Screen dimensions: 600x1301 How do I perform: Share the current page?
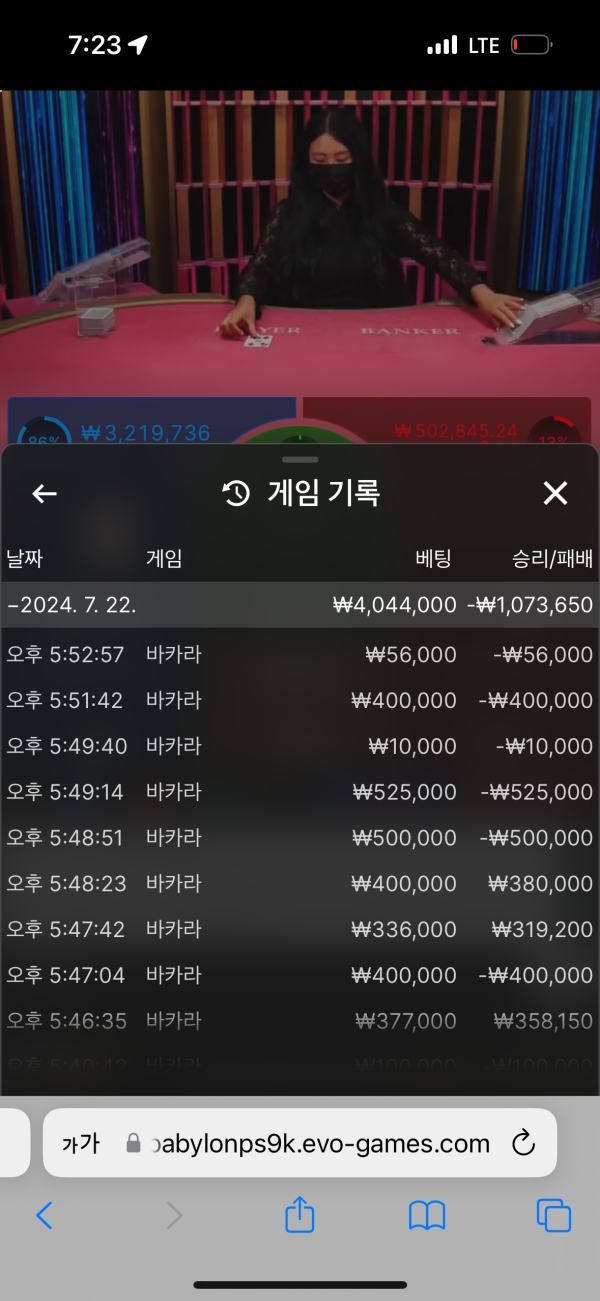(300, 1216)
